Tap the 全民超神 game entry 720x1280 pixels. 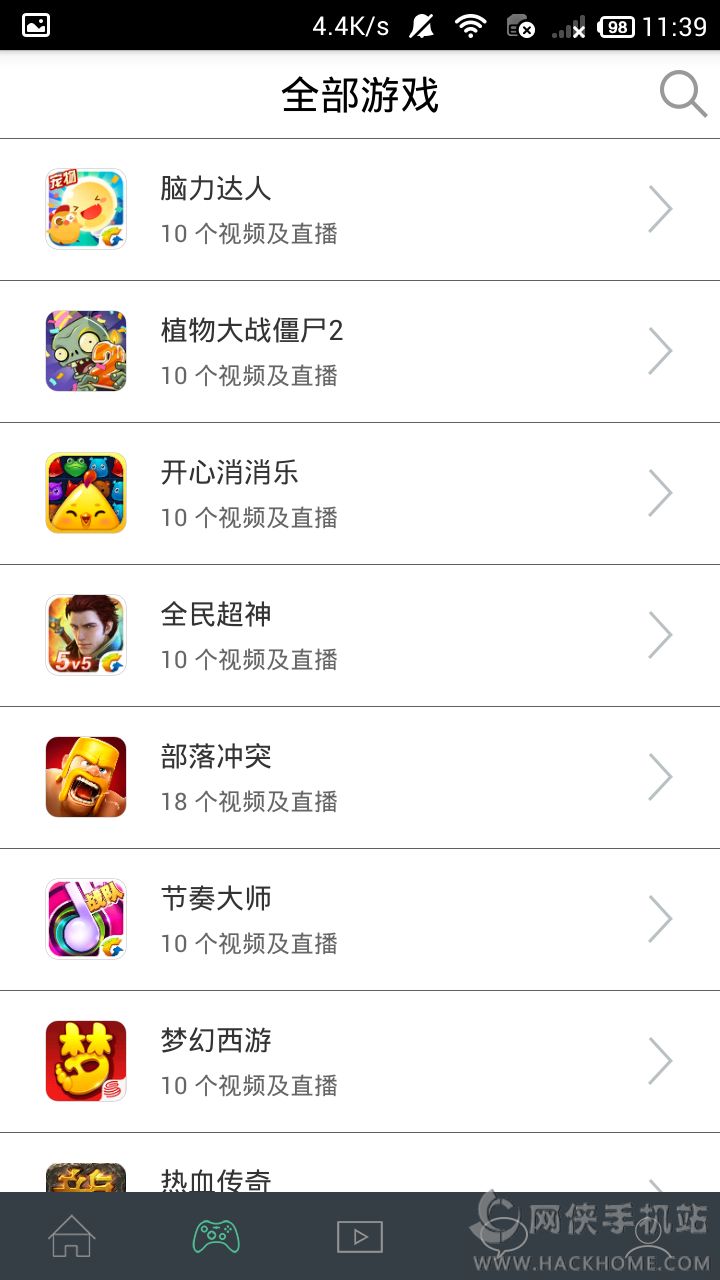coord(360,636)
